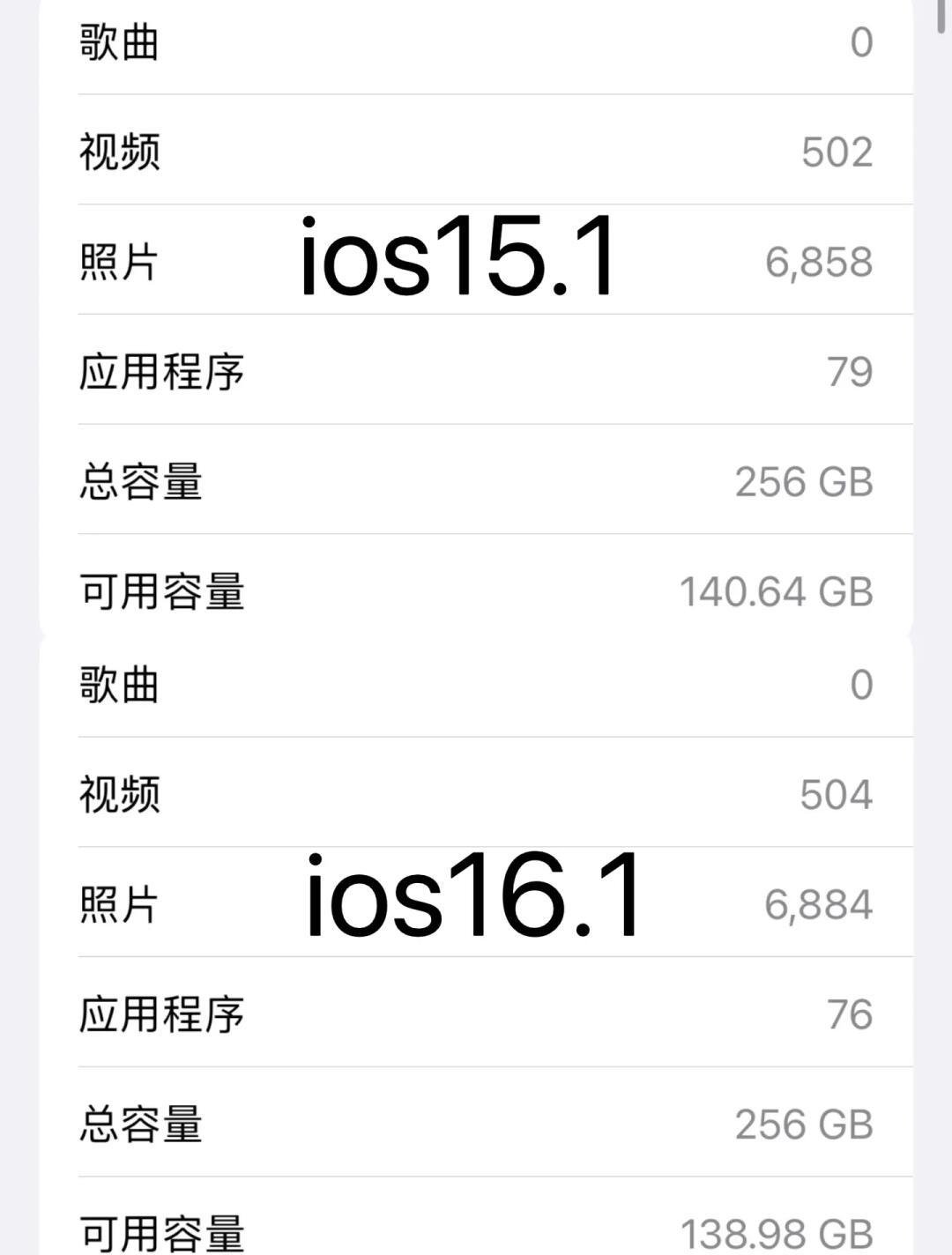The height and width of the screenshot is (1255, 952).
Task: Tap the value 79 for applications
Action: (x=851, y=371)
